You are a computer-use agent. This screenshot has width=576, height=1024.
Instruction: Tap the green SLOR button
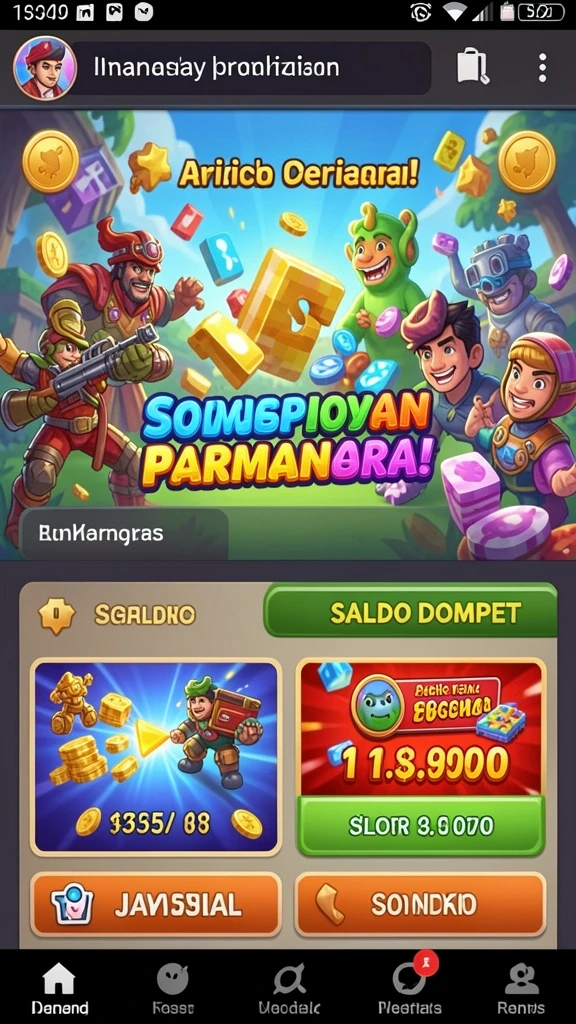coord(421,825)
